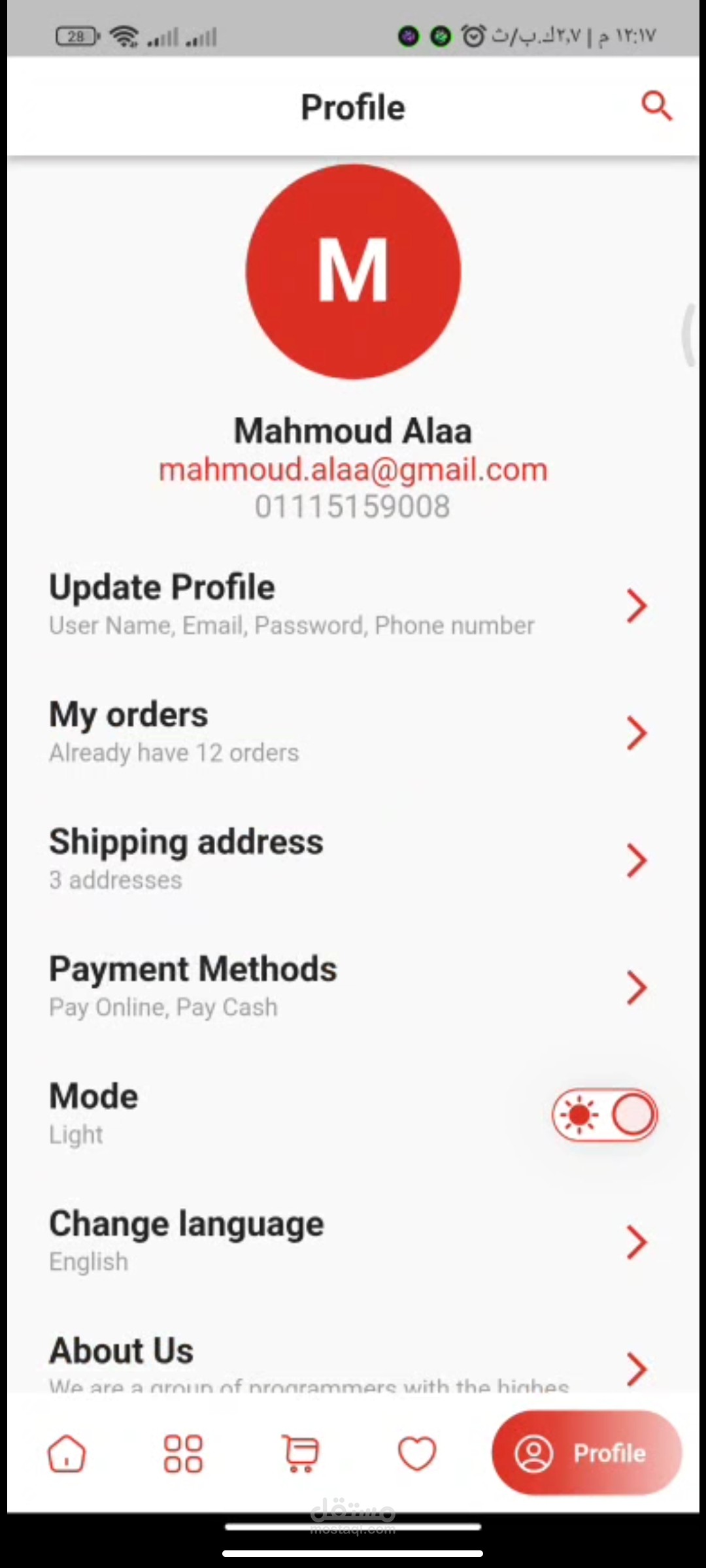Screen dimensions: 706x1568
Task: Toggle the light/dark Mode switch
Action: [x=605, y=1115]
